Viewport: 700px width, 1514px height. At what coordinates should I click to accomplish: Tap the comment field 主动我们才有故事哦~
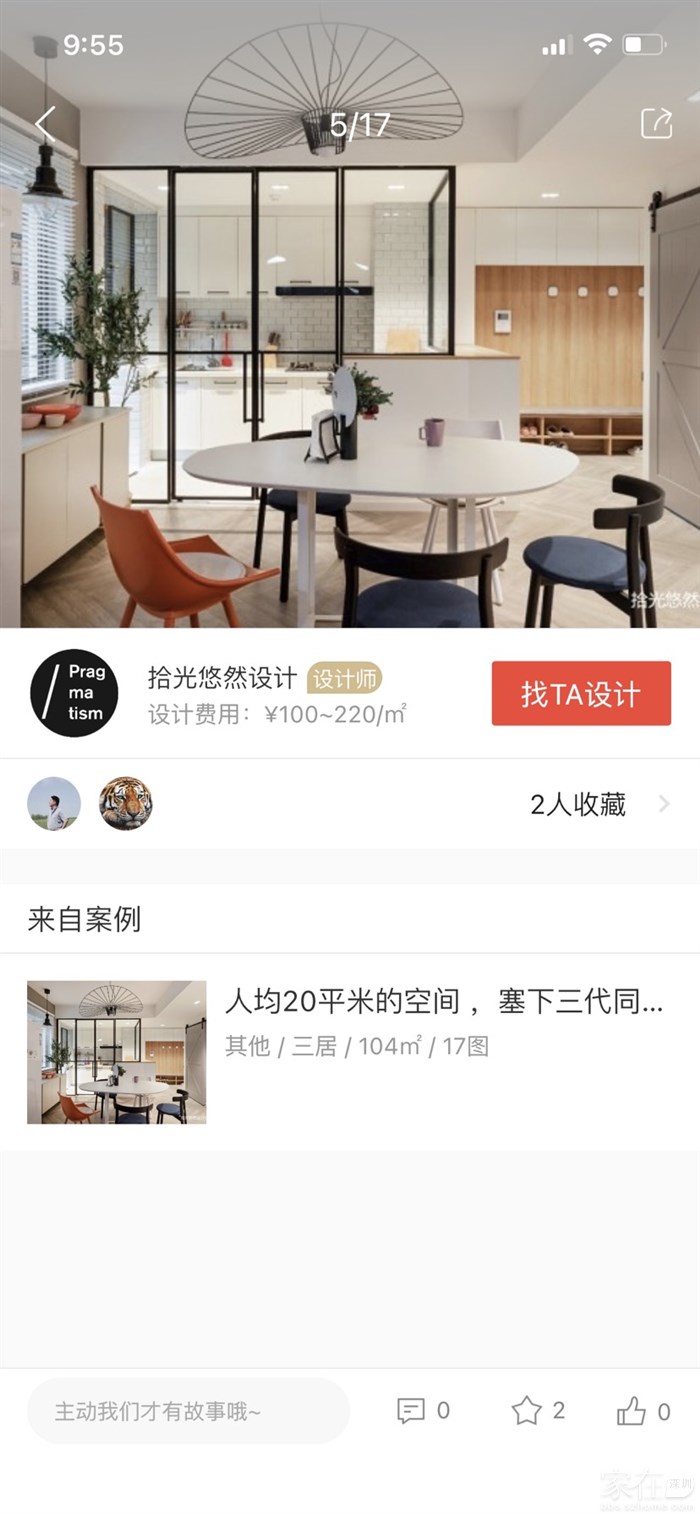click(188, 1411)
